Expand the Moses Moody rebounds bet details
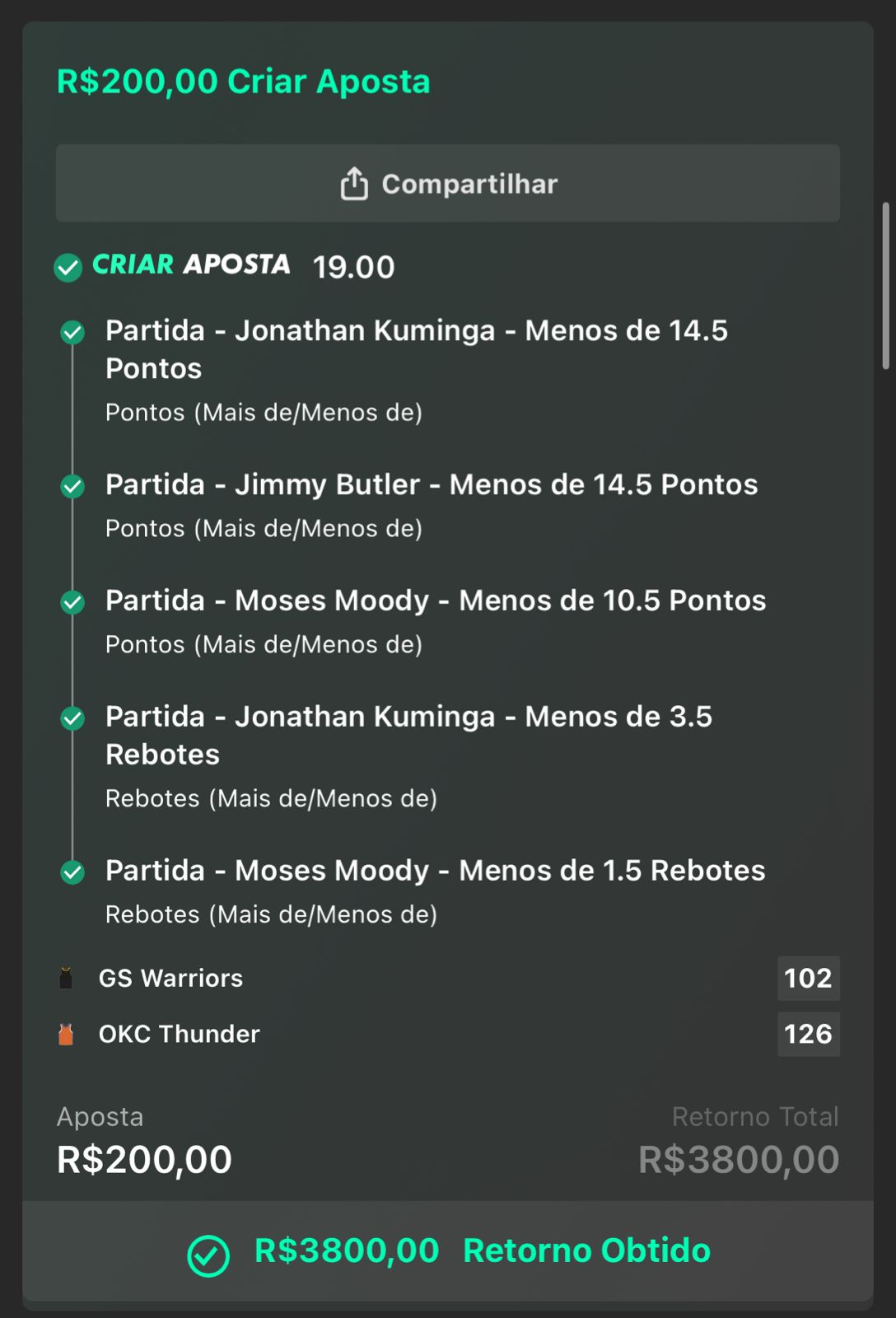The width and height of the screenshot is (896, 1318). pos(435,871)
